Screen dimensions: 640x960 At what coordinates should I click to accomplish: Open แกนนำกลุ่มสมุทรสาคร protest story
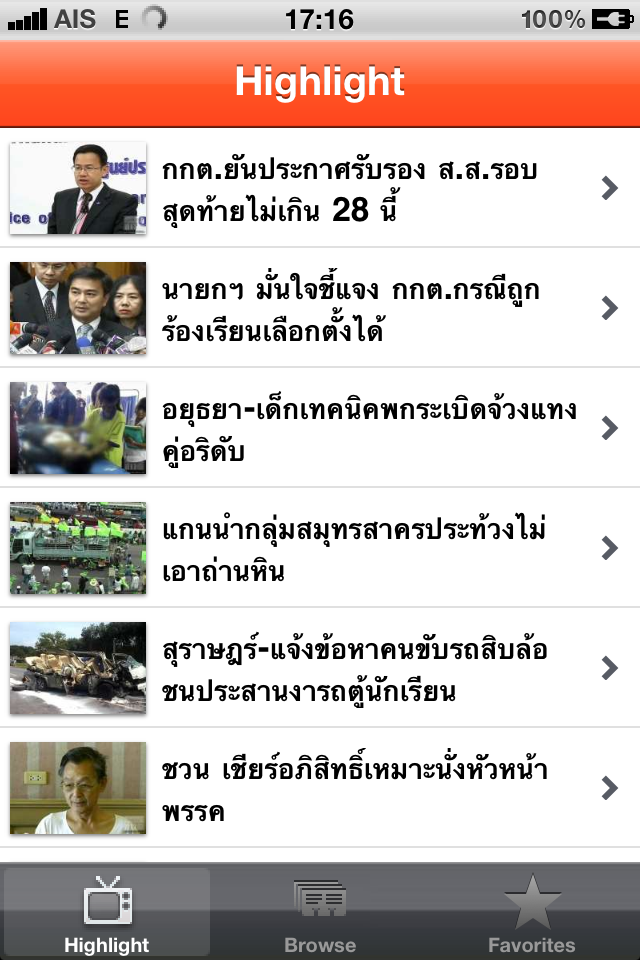(x=350, y=548)
